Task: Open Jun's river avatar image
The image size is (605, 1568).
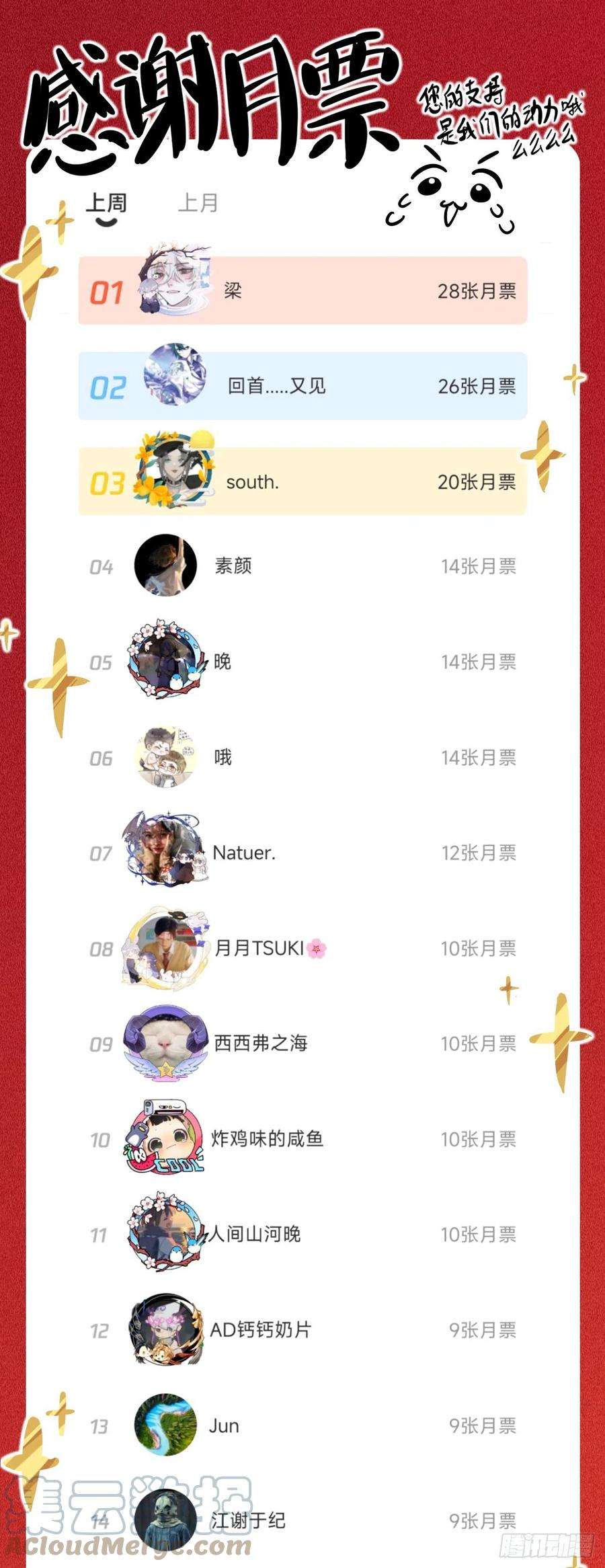Action: pos(165,1425)
